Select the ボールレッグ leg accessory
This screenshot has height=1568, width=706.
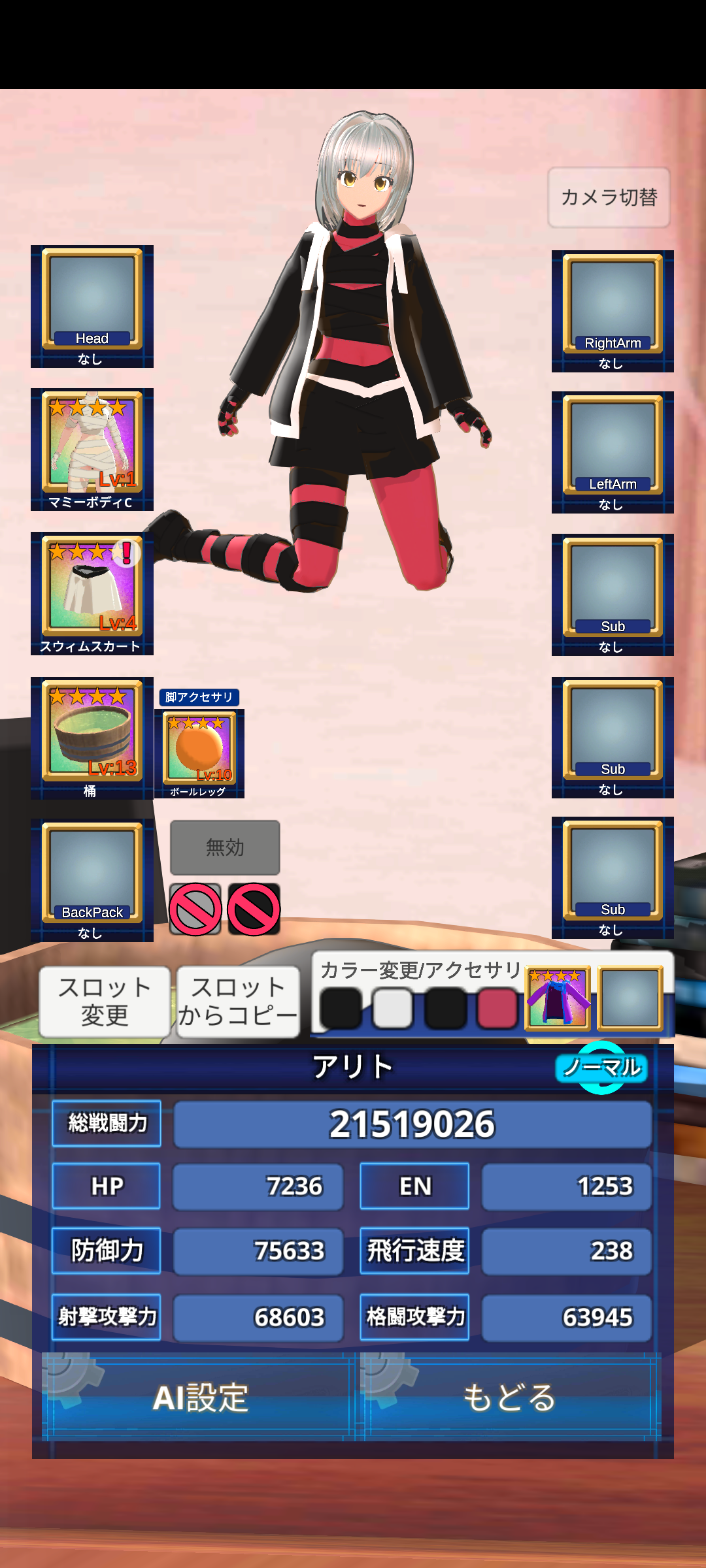point(199,753)
